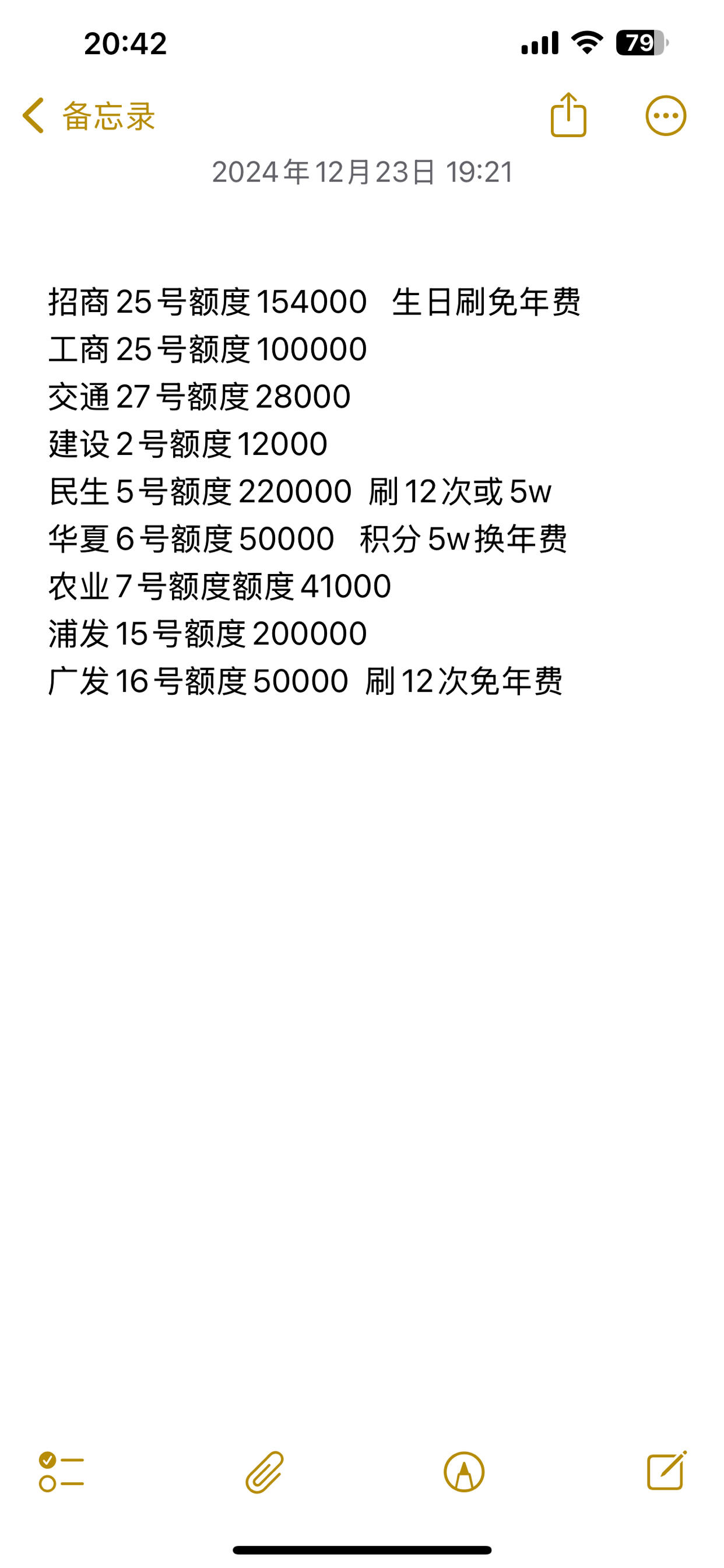Place the cursor in the note text
The width and height of the screenshot is (724, 1568).
coord(315,491)
